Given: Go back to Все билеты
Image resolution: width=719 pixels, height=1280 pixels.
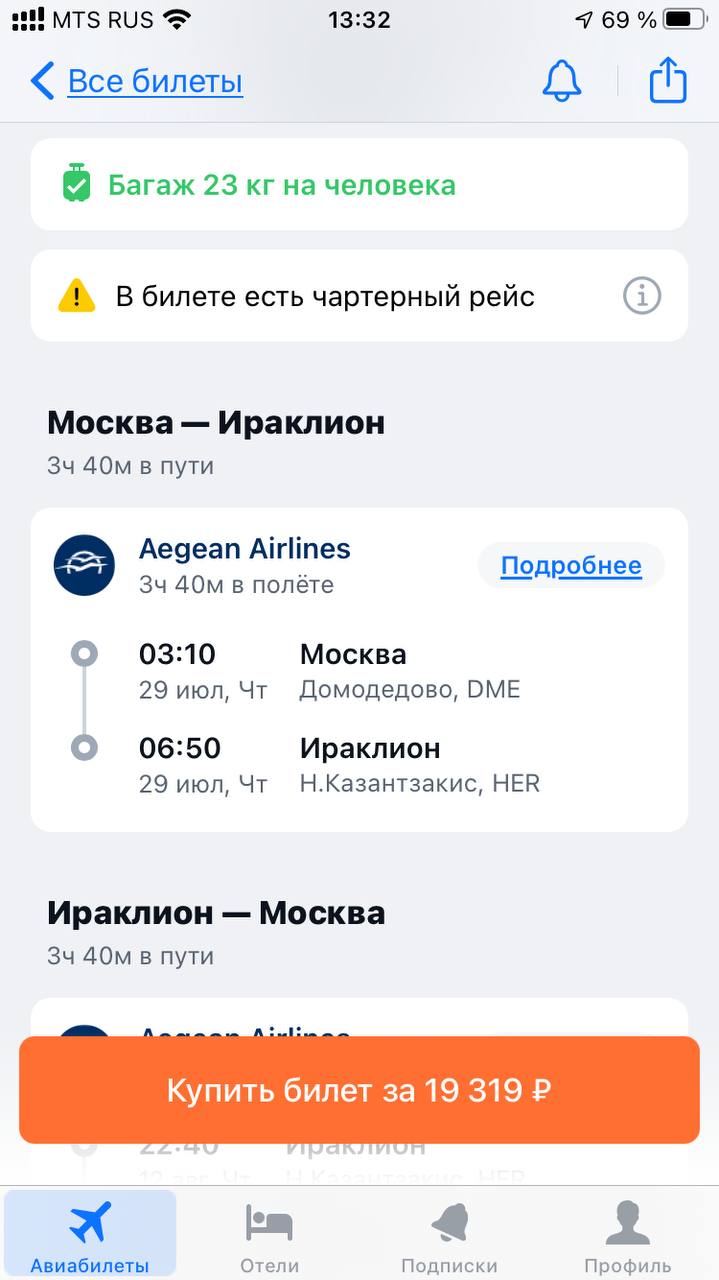Looking at the screenshot, I should point(137,81).
